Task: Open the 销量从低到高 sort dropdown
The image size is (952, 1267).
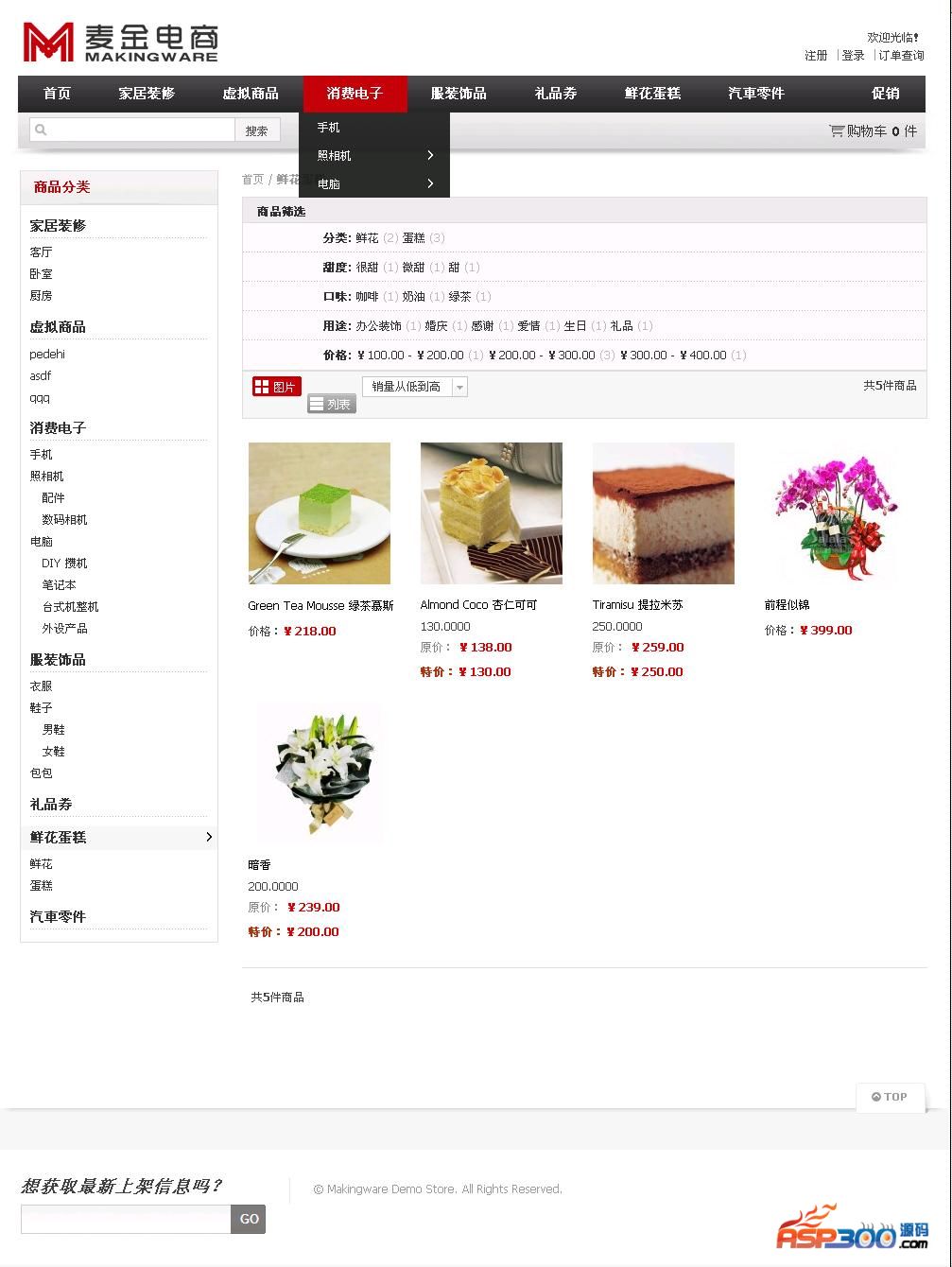Action: click(x=414, y=387)
